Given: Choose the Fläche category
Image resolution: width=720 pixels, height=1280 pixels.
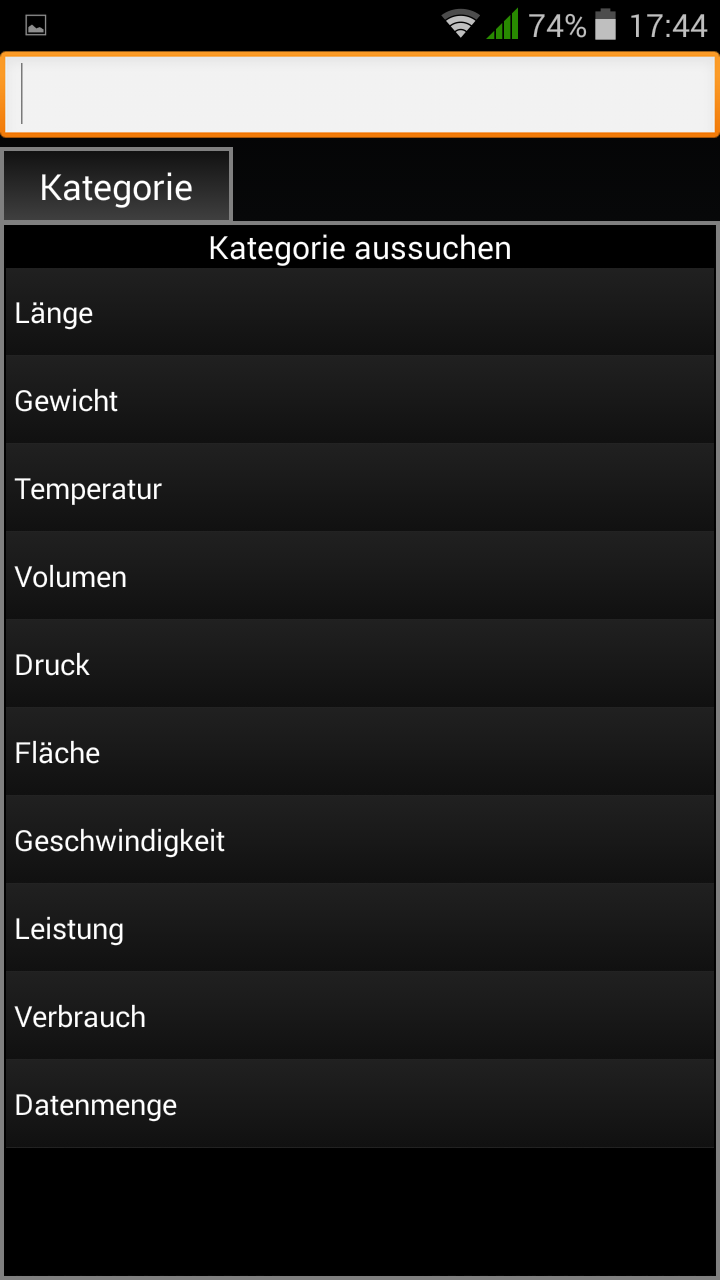Looking at the screenshot, I should 360,752.
